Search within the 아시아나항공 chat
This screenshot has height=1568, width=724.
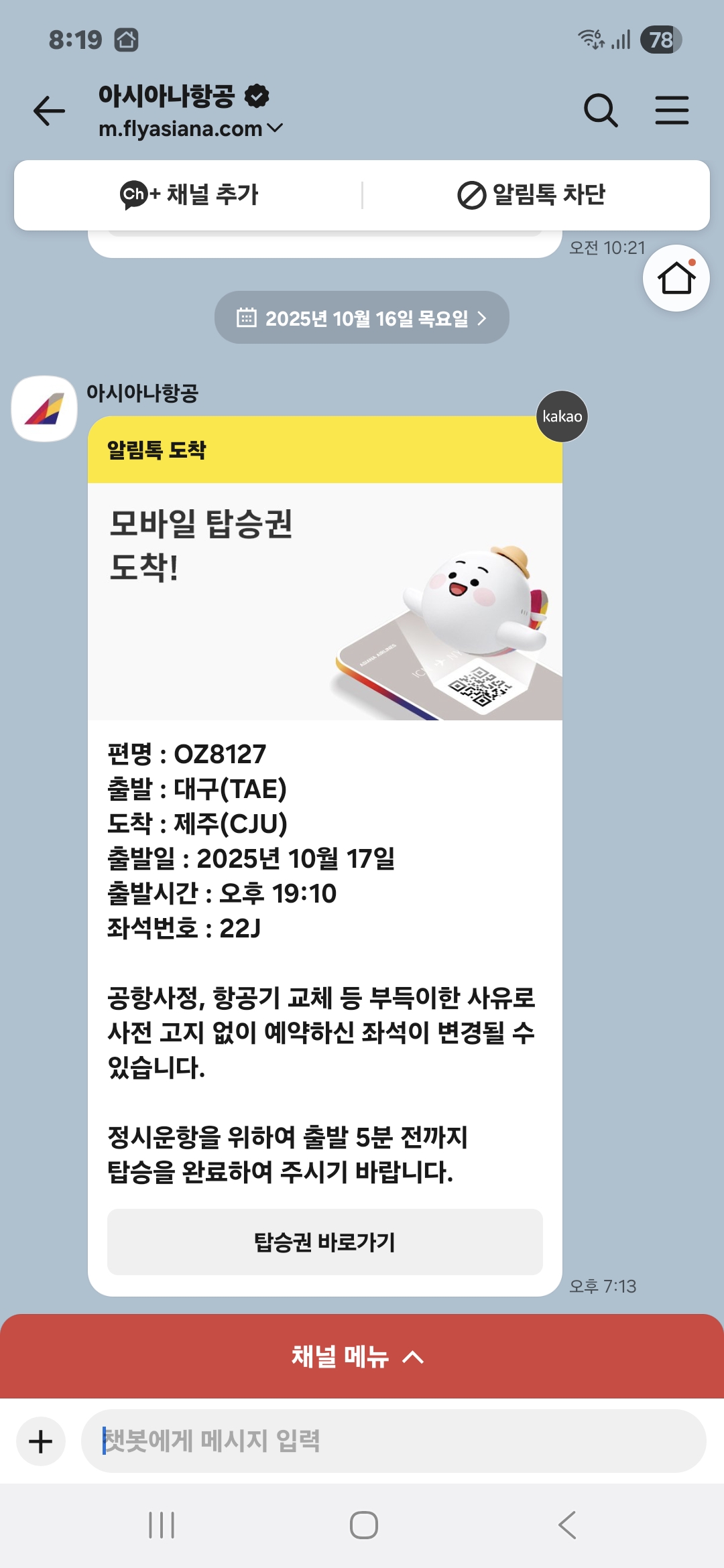click(x=600, y=111)
